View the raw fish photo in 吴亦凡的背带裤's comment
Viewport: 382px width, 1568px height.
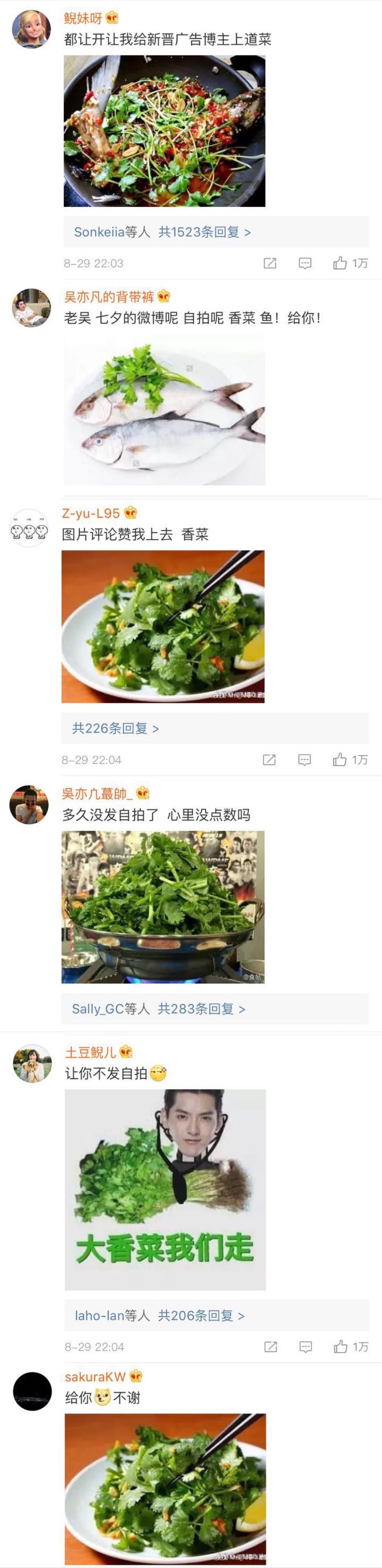pyautogui.click(x=164, y=410)
